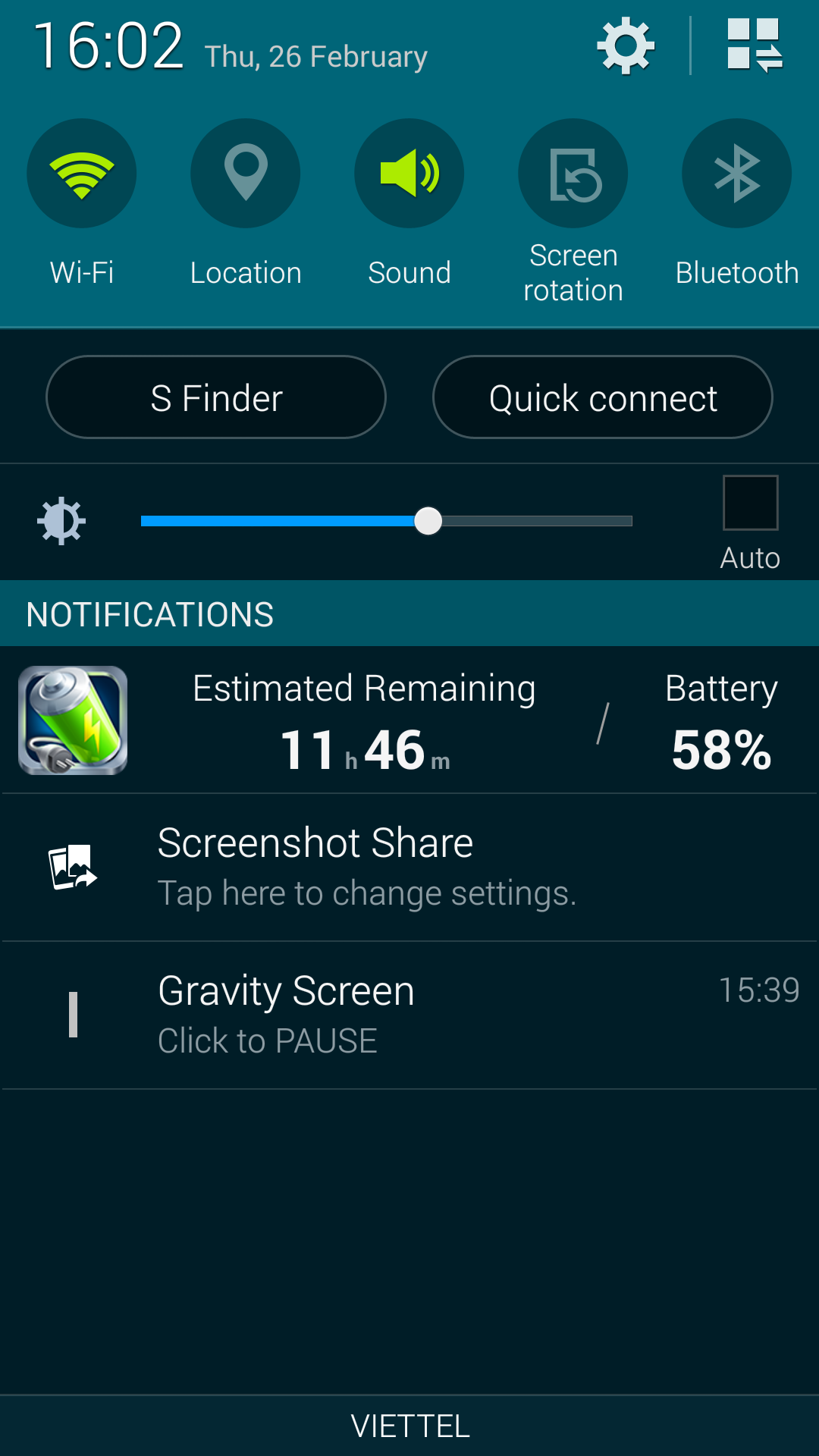Image resolution: width=819 pixels, height=1456 pixels.
Task: Turn on Location
Action: [246, 173]
